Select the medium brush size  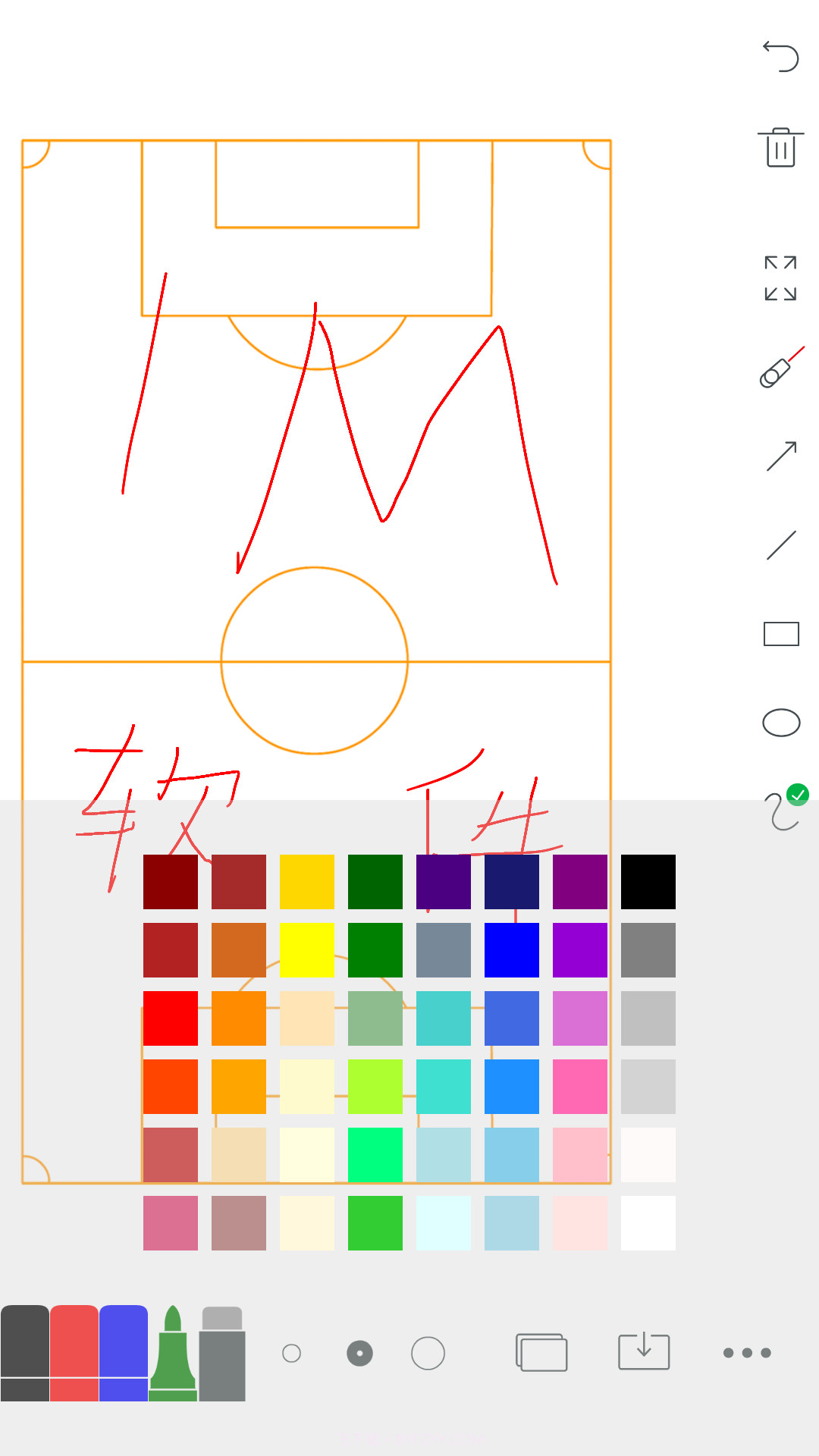tap(359, 1353)
